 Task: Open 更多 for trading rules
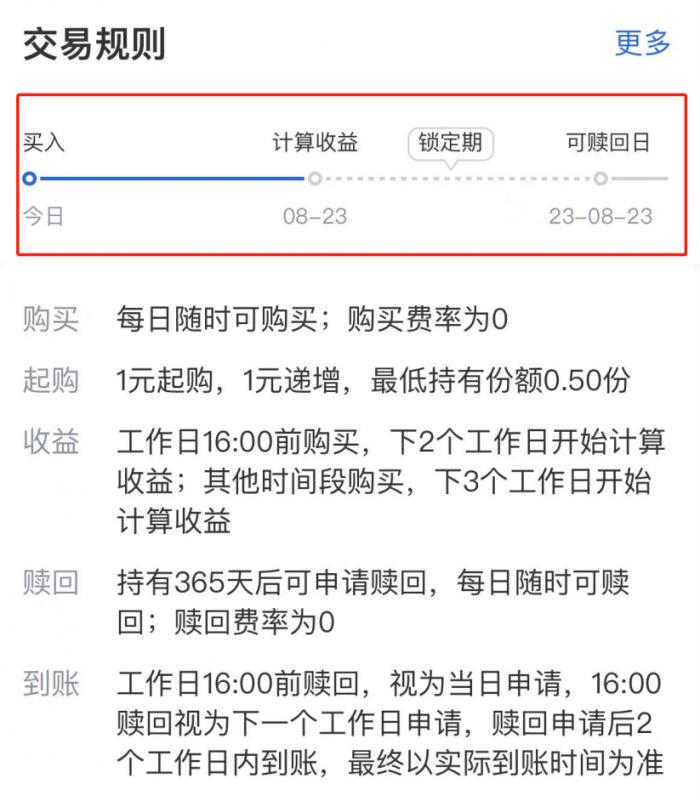pos(642,43)
